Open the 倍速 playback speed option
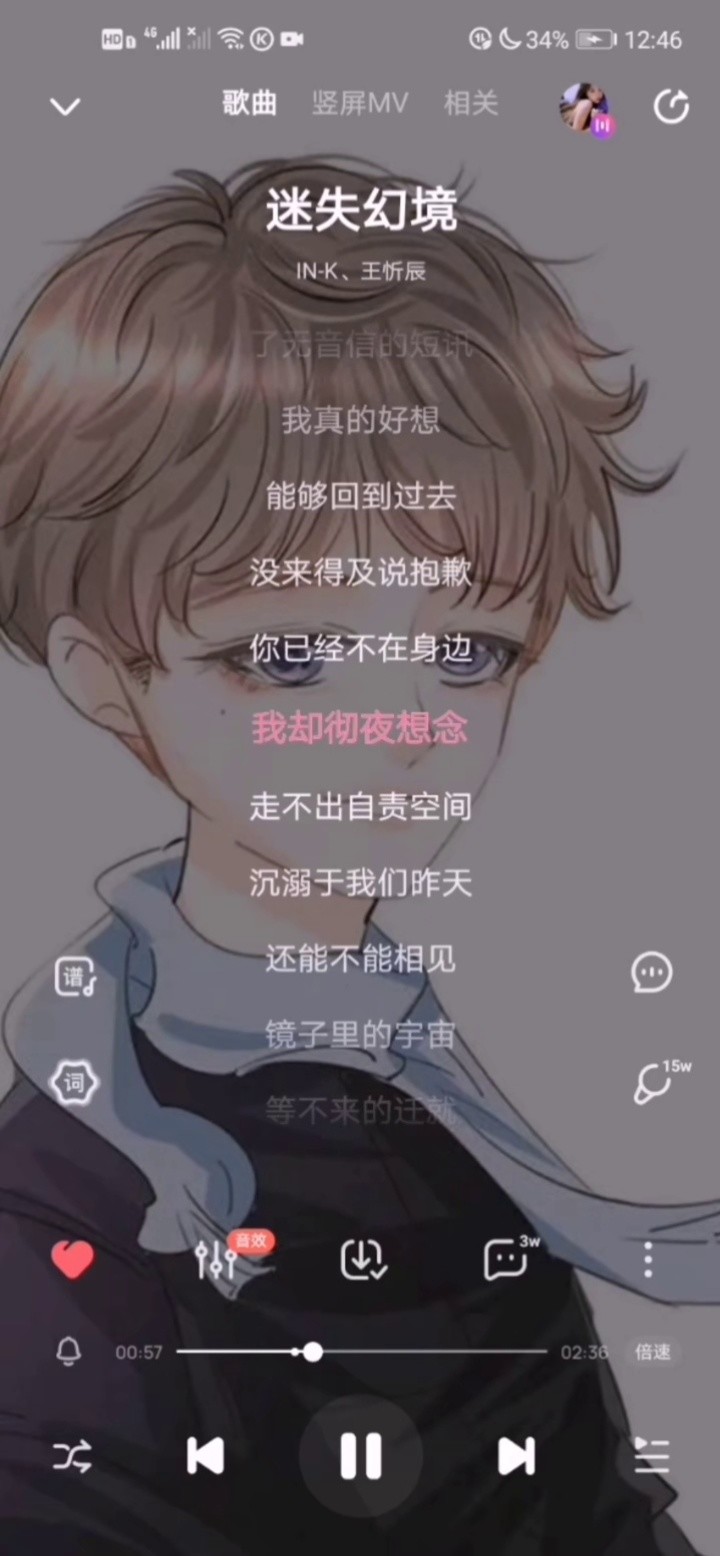Viewport: 720px width, 1556px height. pos(653,1352)
